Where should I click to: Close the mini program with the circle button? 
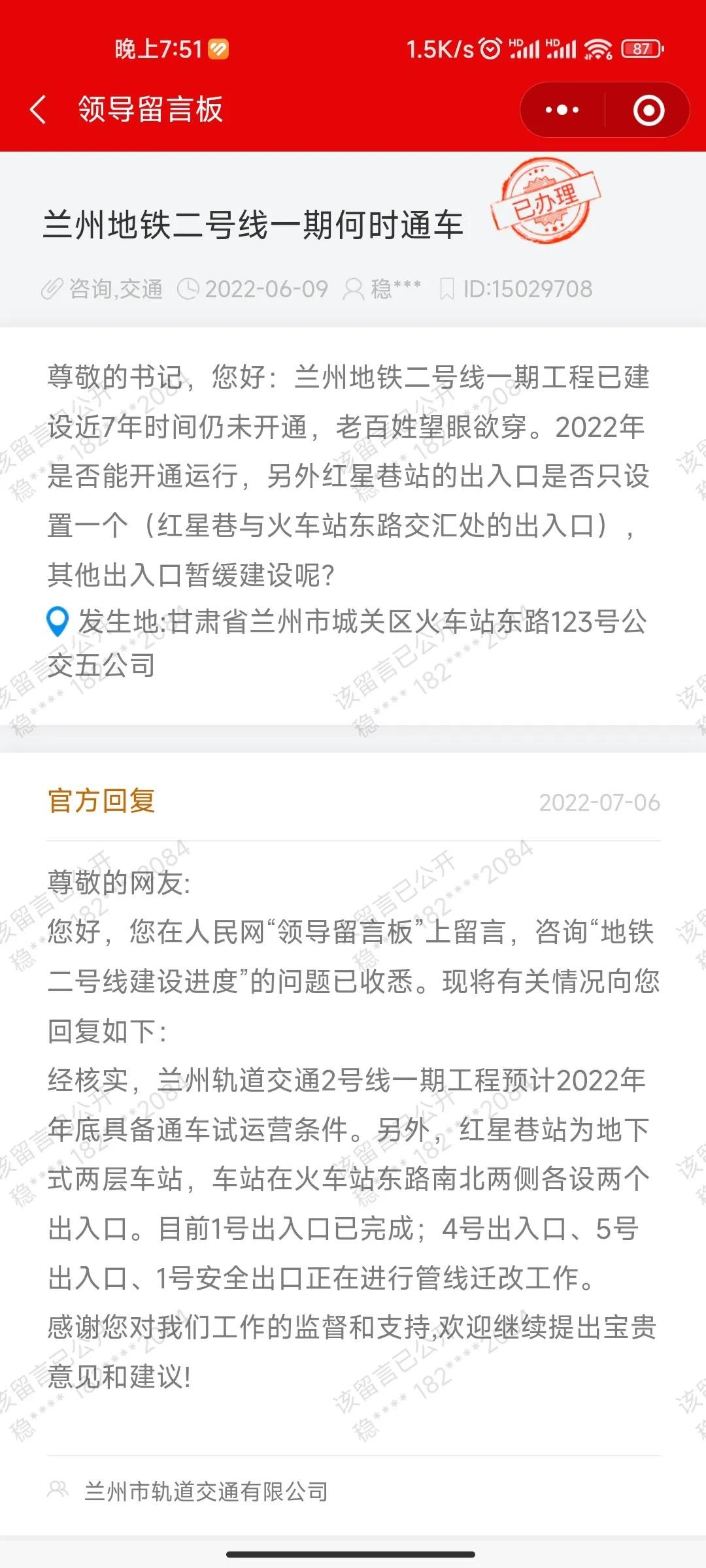tap(648, 110)
